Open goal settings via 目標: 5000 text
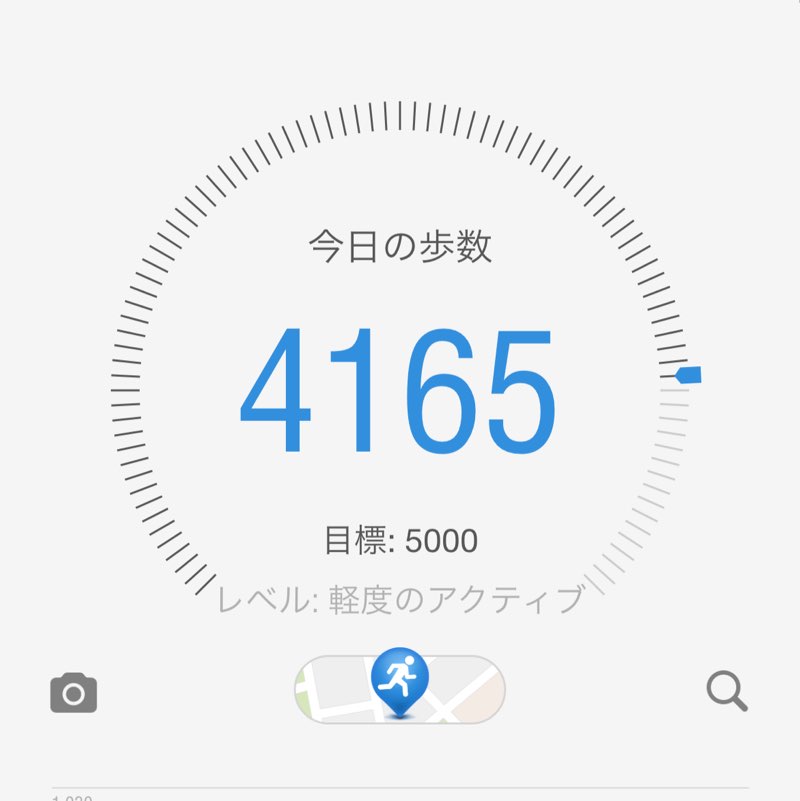The image size is (800, 801). click(x=399, y=537)
